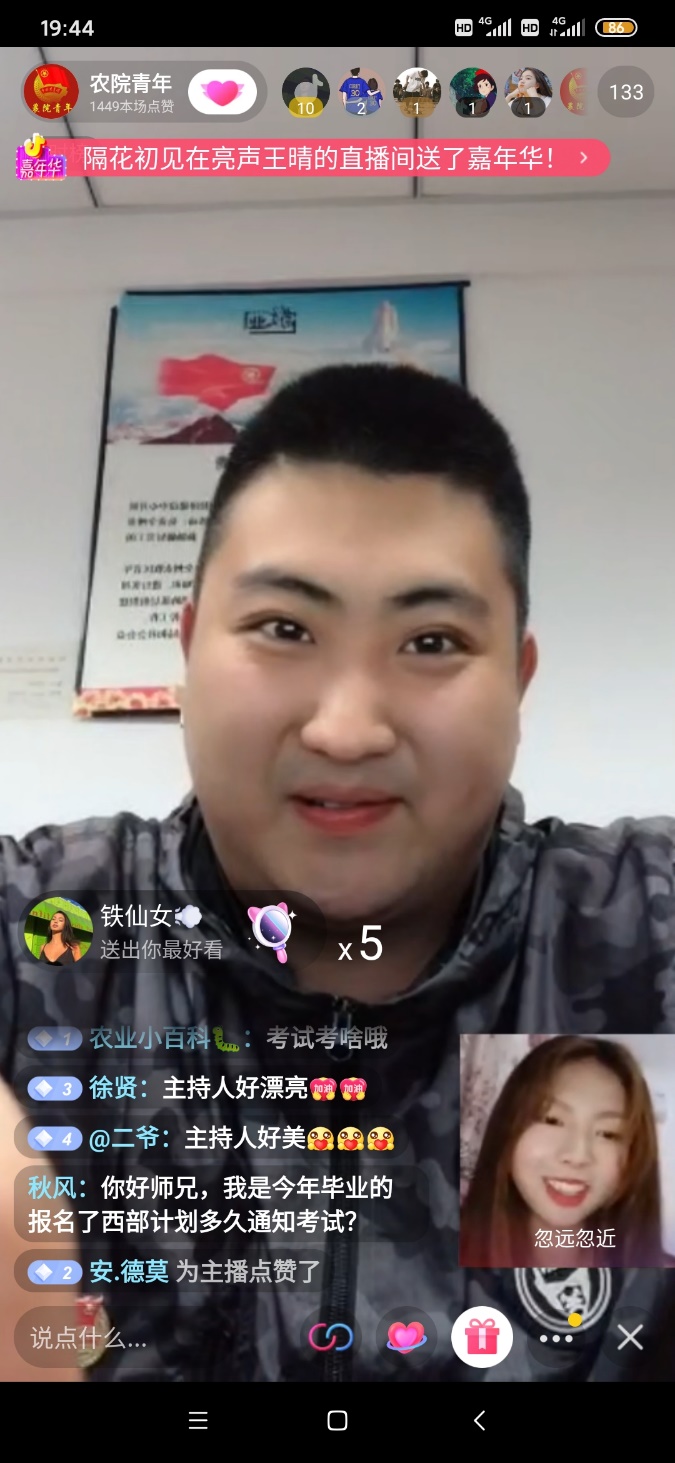Send a like with the heart planet icon
This screenshot has width=675, height=1463.
406,1336
